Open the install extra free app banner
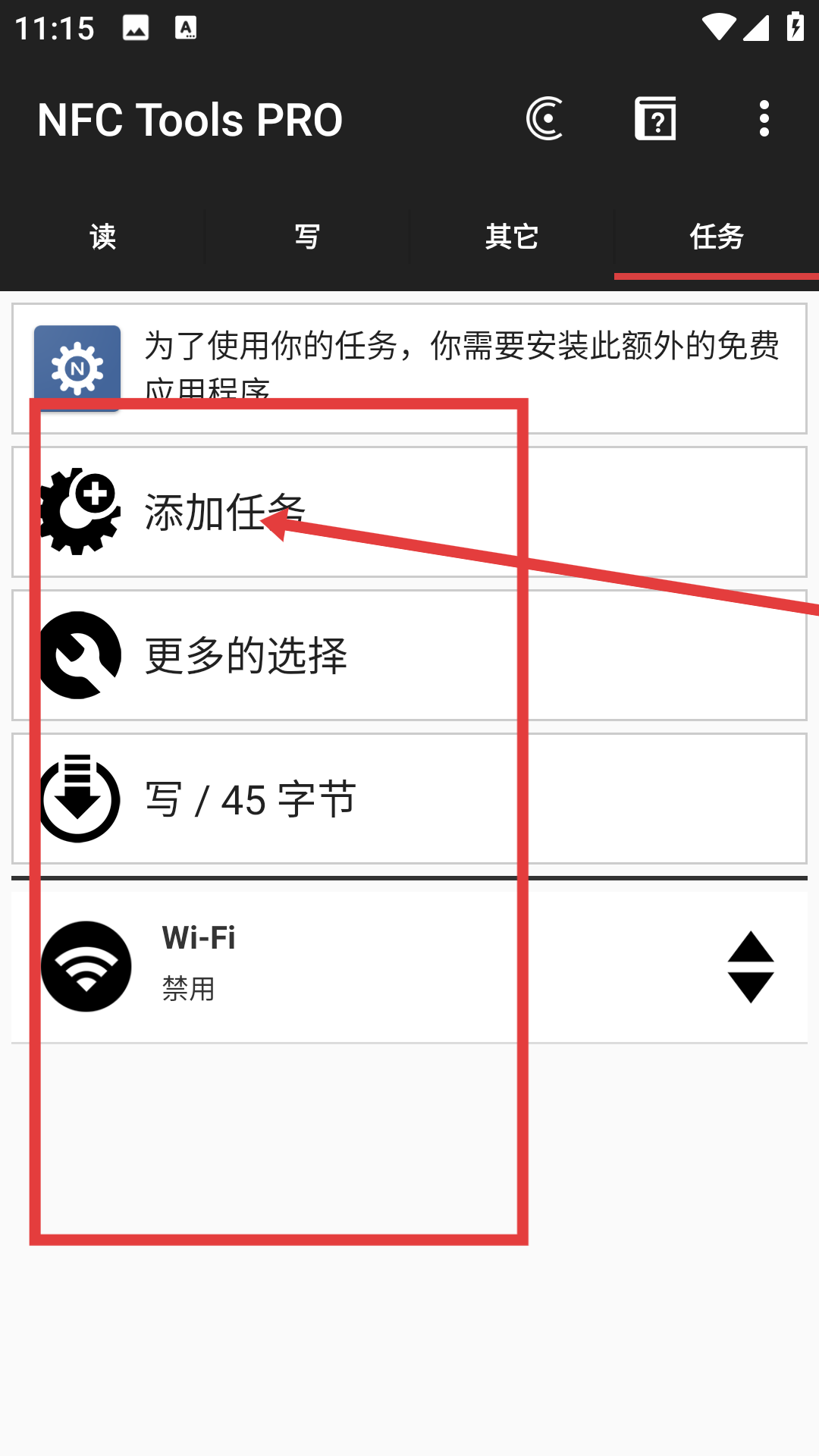 coord(409,369)
